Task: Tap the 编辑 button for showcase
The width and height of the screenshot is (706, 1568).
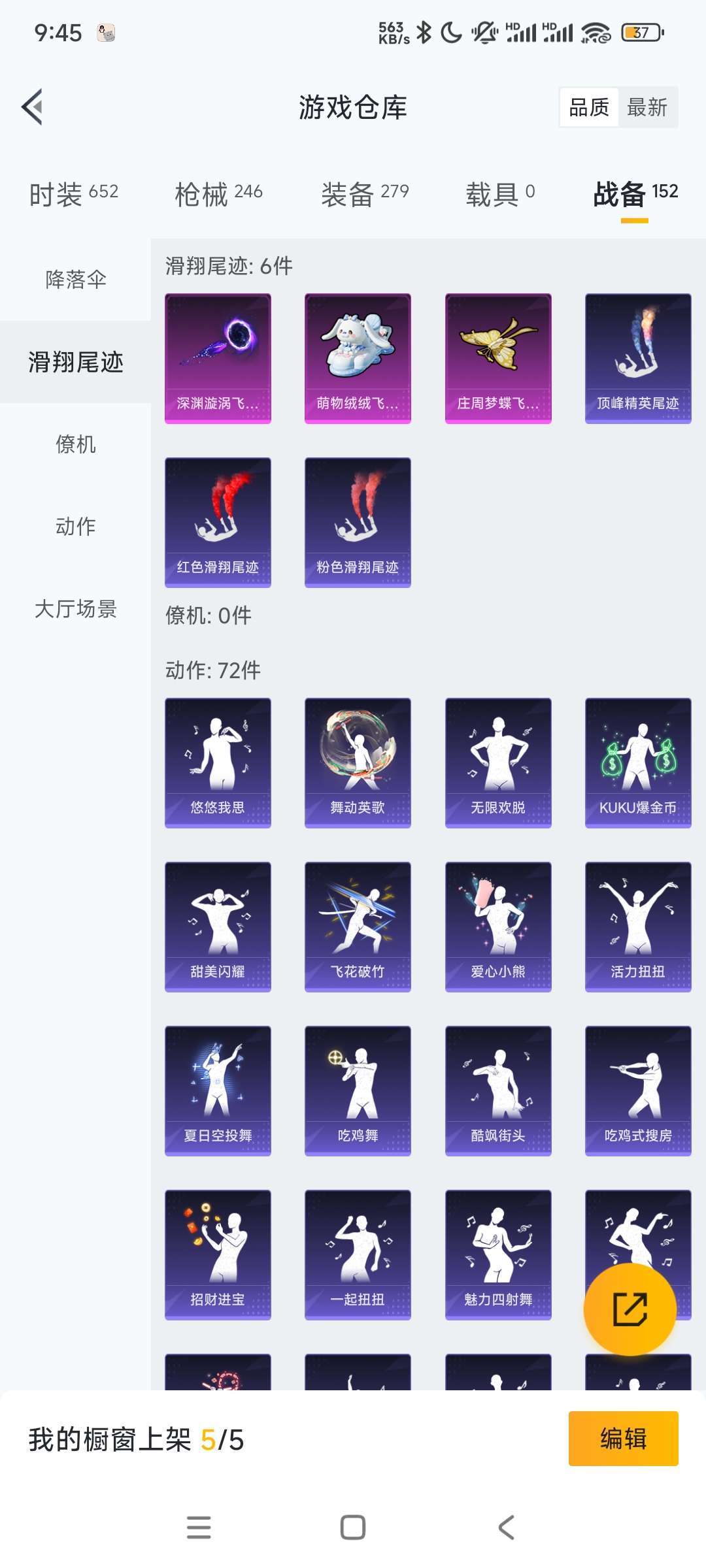Action: pyautogui.click(x=623, y=1439)
